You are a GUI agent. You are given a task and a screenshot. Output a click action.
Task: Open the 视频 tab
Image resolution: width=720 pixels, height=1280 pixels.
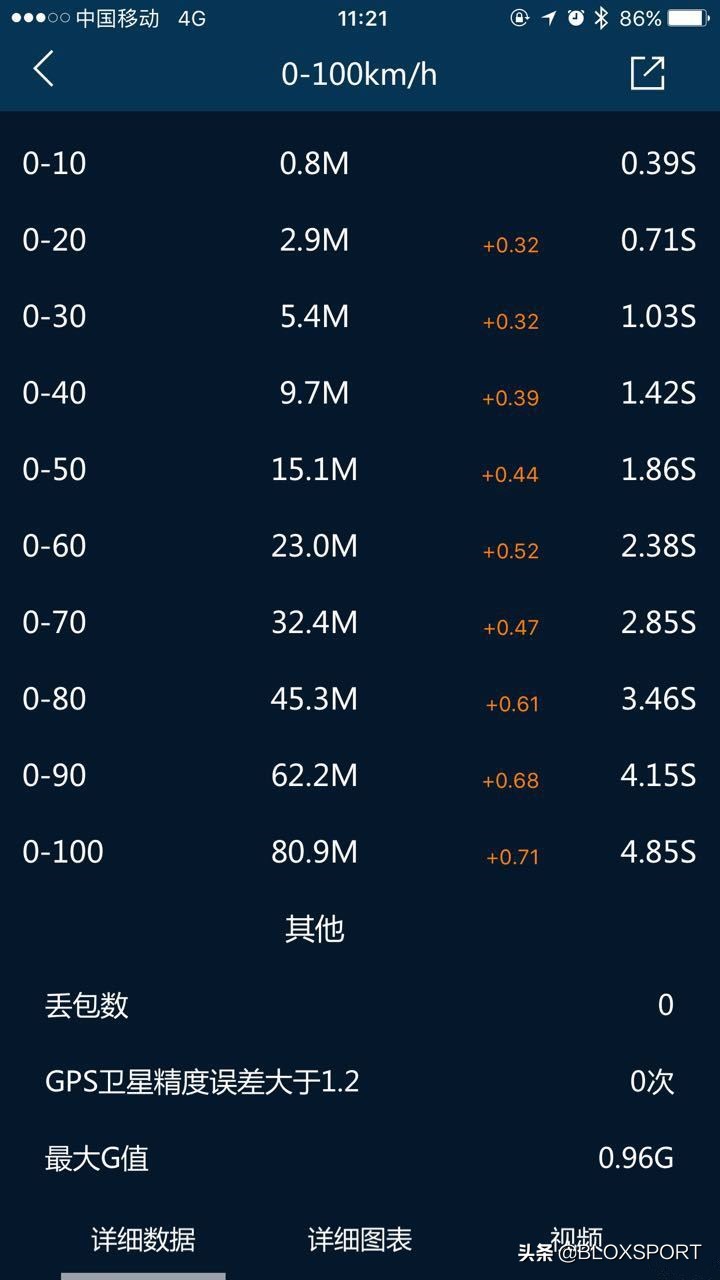coord(576,1238)
